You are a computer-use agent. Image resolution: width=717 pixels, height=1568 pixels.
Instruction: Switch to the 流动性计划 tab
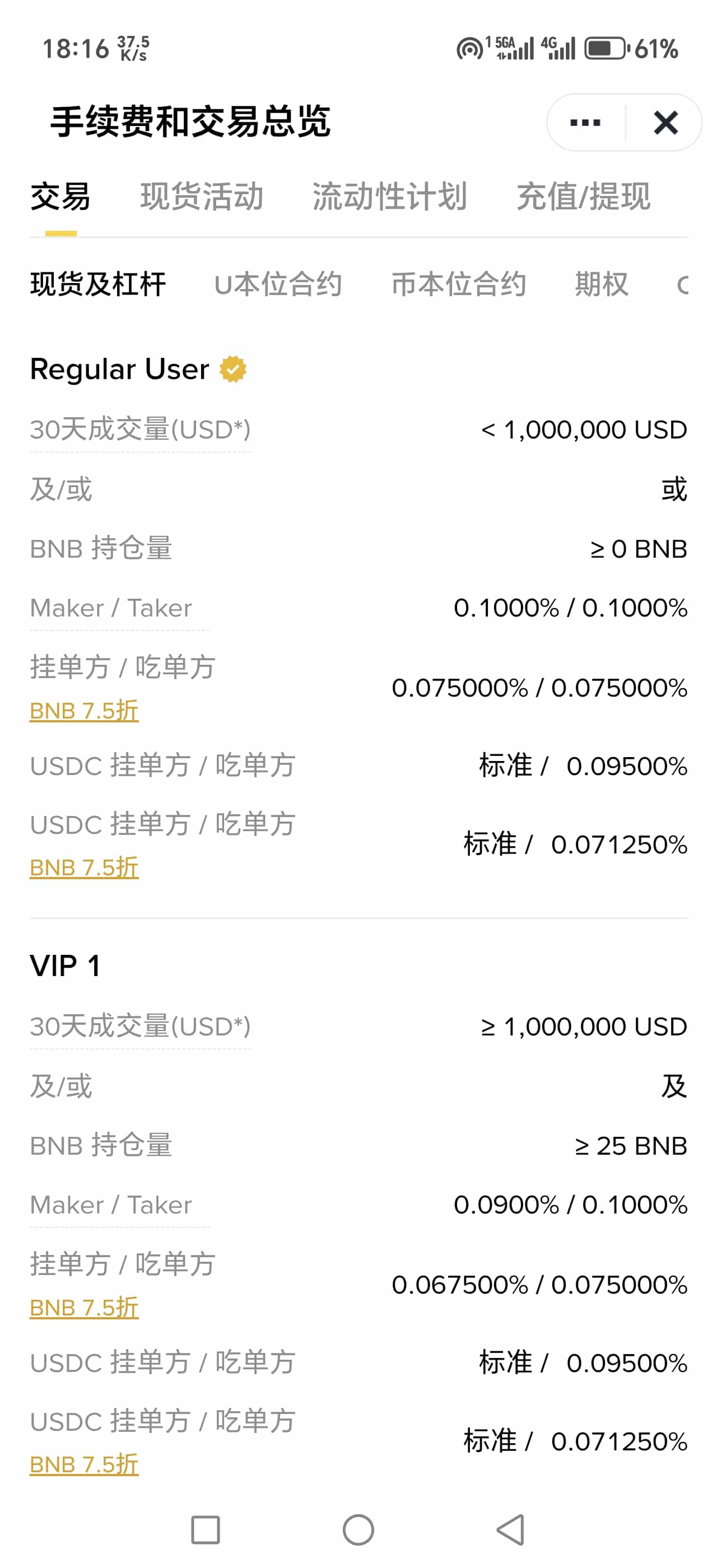pyautogui.click(x=389, y=197)
